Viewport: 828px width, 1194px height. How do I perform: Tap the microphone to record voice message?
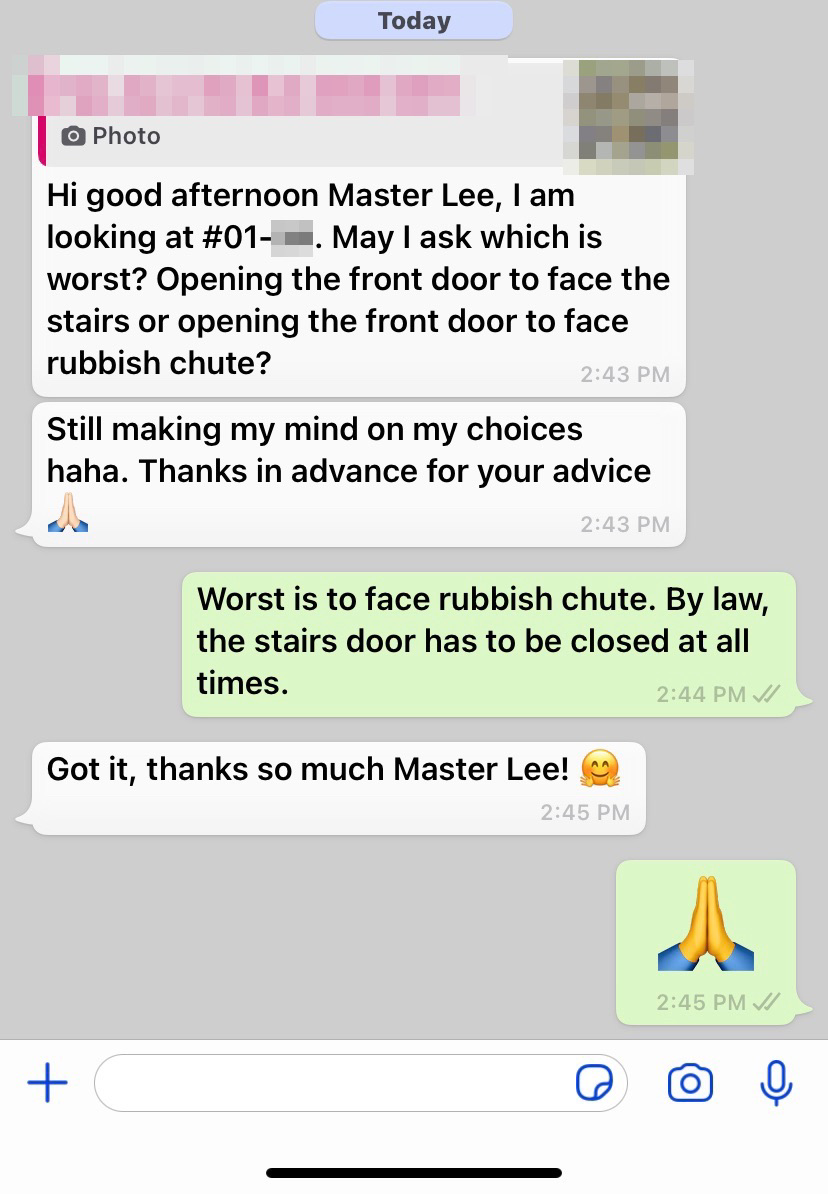click(x=776, y=1083)
